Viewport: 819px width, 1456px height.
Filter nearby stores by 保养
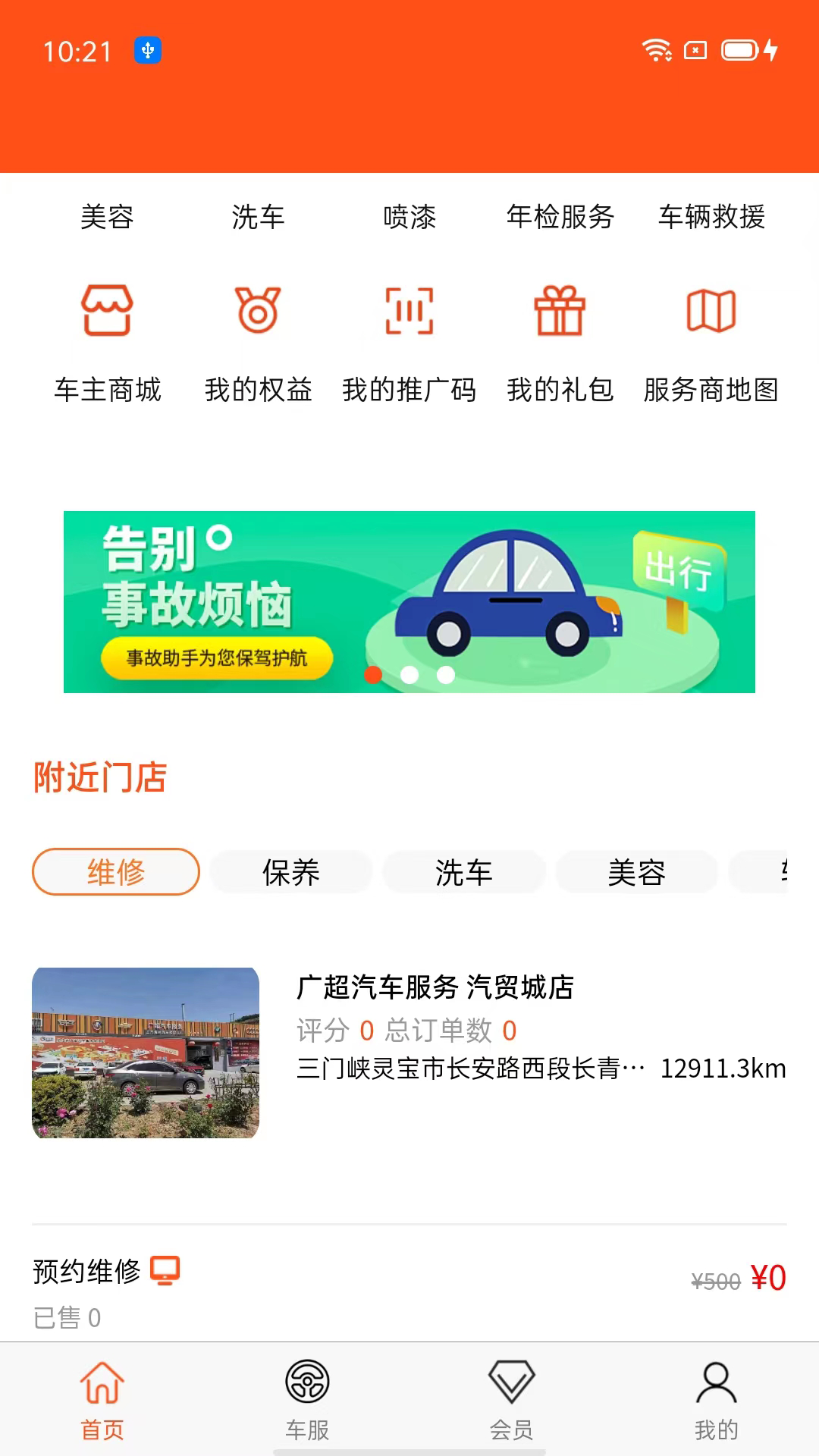[x=291, y=872]
